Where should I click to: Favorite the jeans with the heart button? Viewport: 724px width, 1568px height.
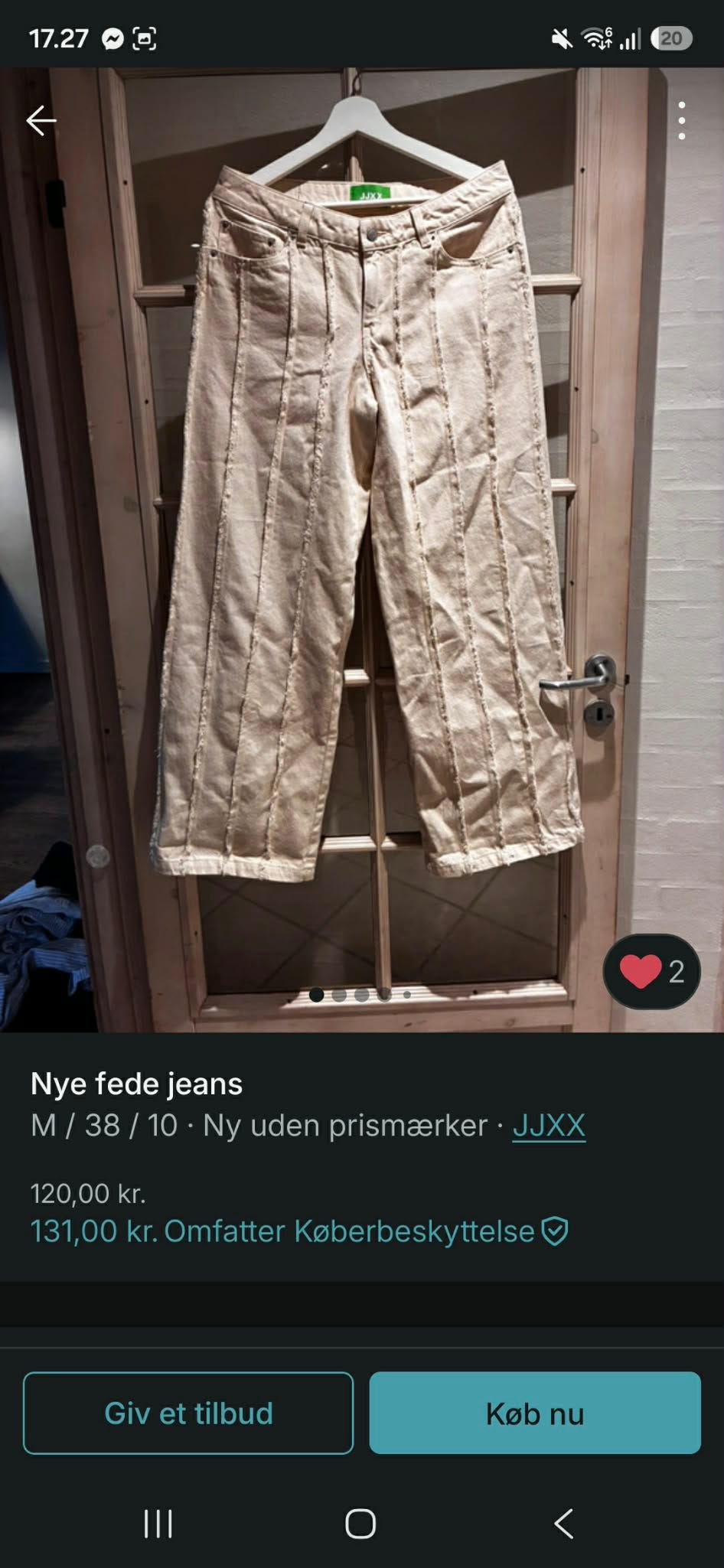tap(651, 971)
